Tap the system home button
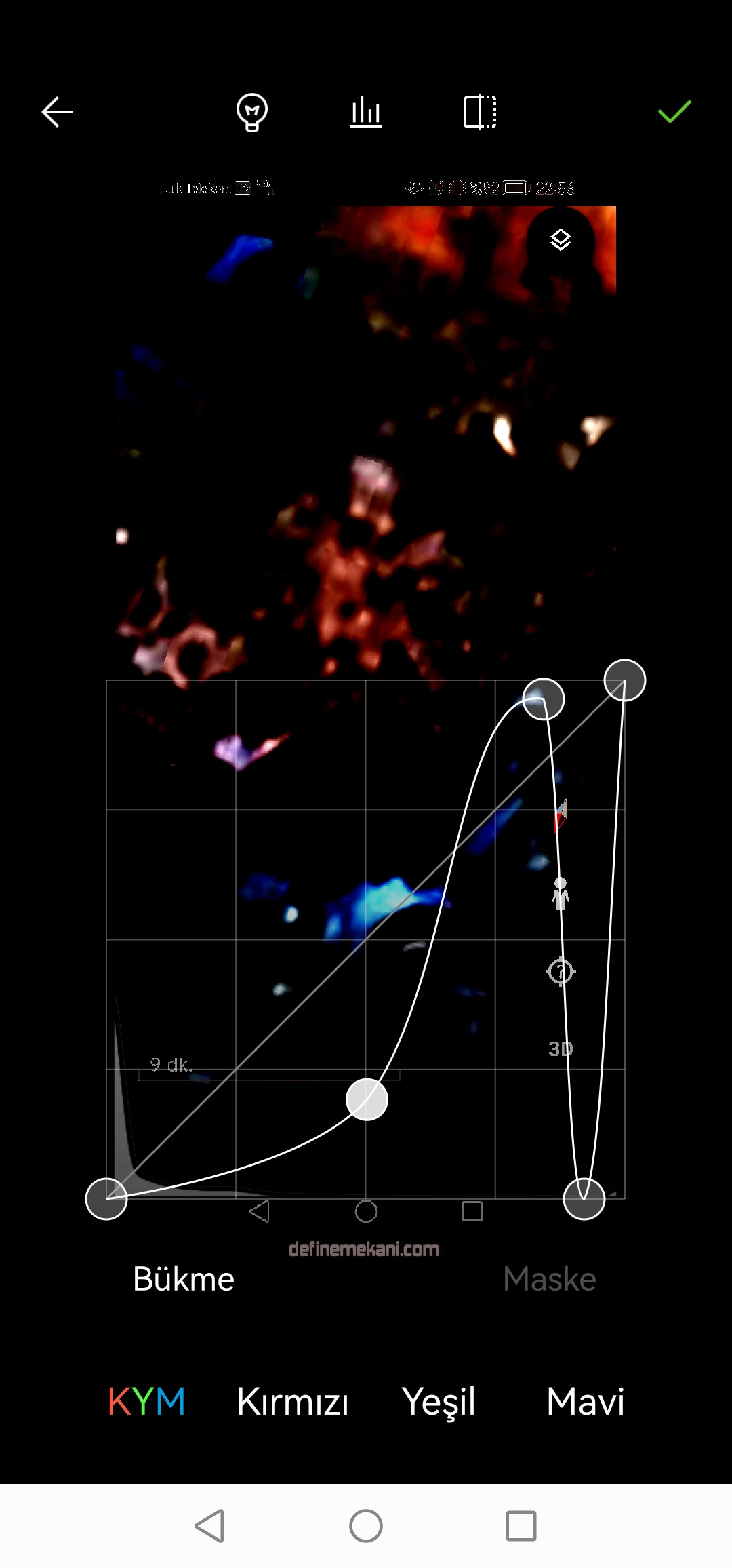This screenshot has height=1568, width=732. (366, 1526)
